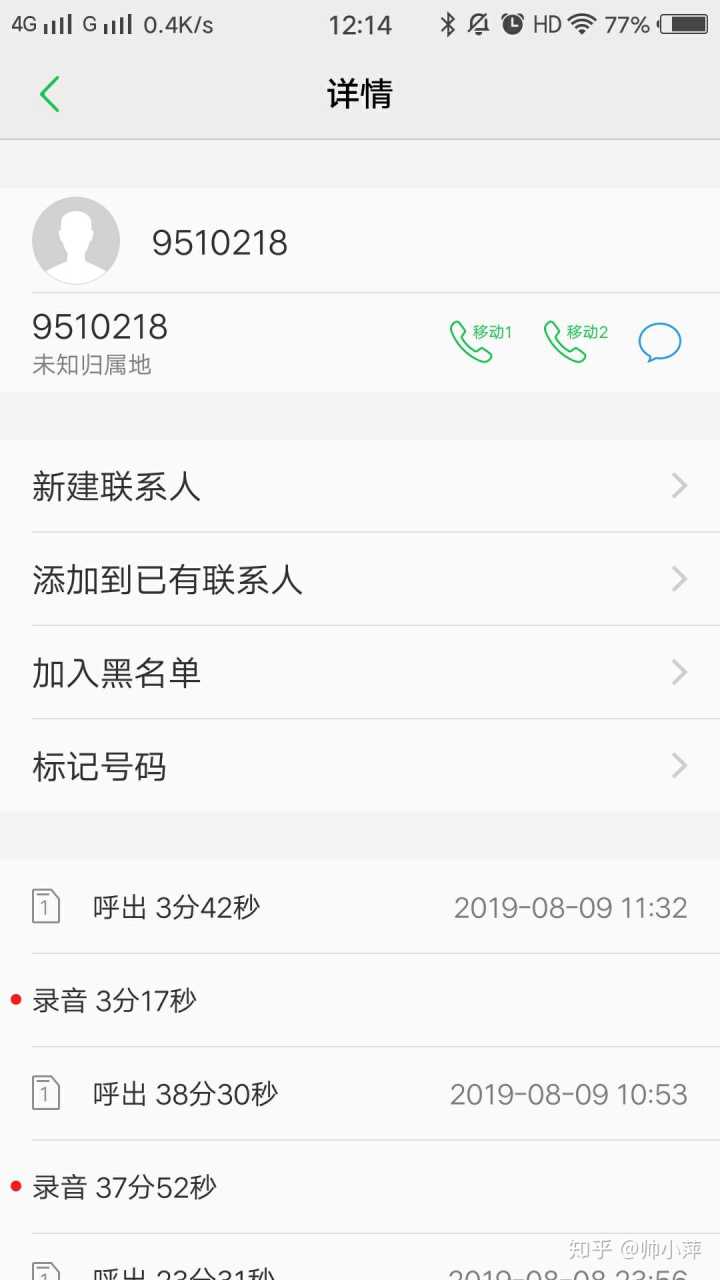Open 新建联系人 to create a contact
This screenshot has height=1280, width=720.
coord(360,486)
